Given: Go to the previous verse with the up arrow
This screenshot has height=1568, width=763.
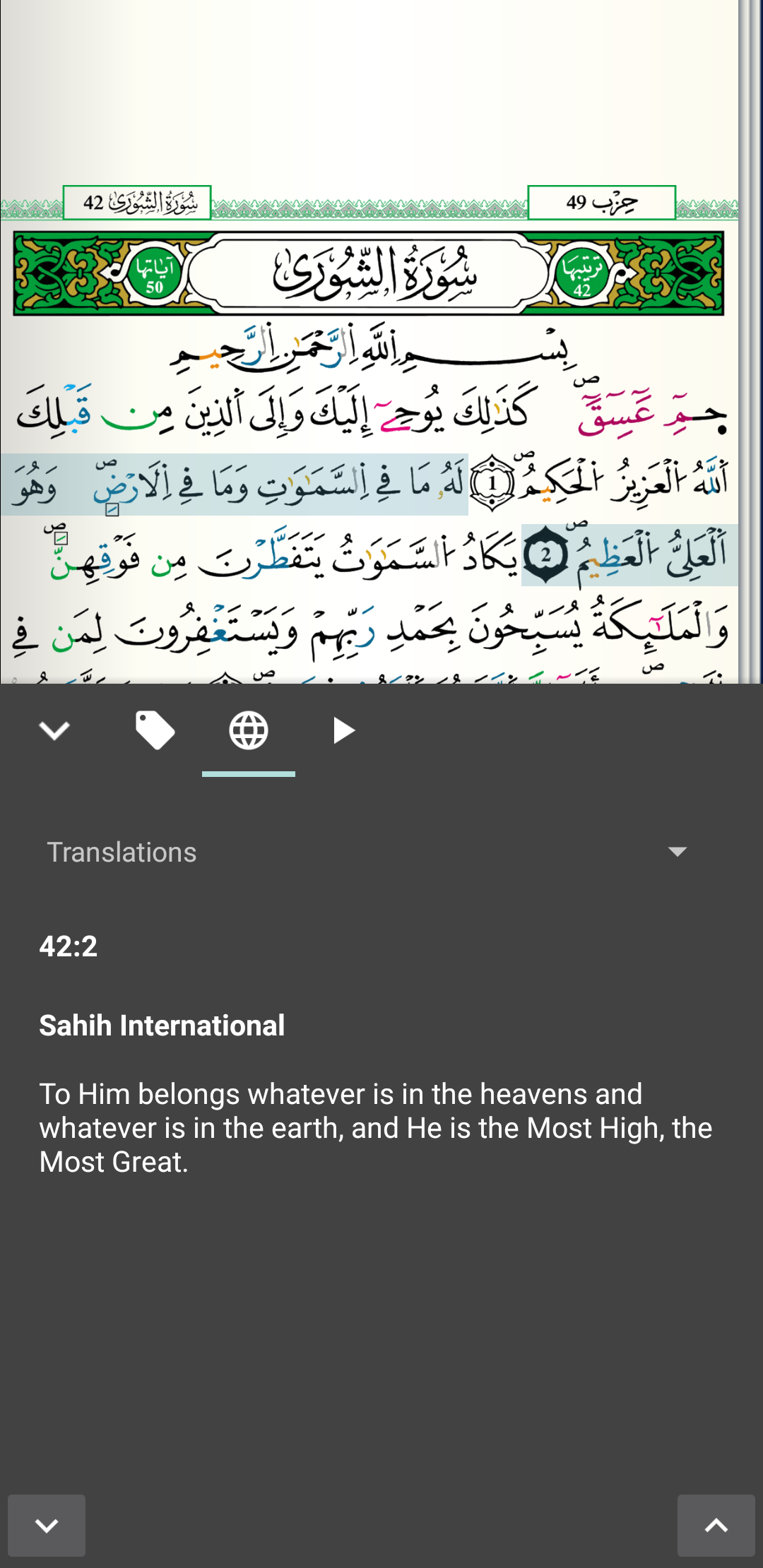Looking at the screenshot, I should 716,1525.
